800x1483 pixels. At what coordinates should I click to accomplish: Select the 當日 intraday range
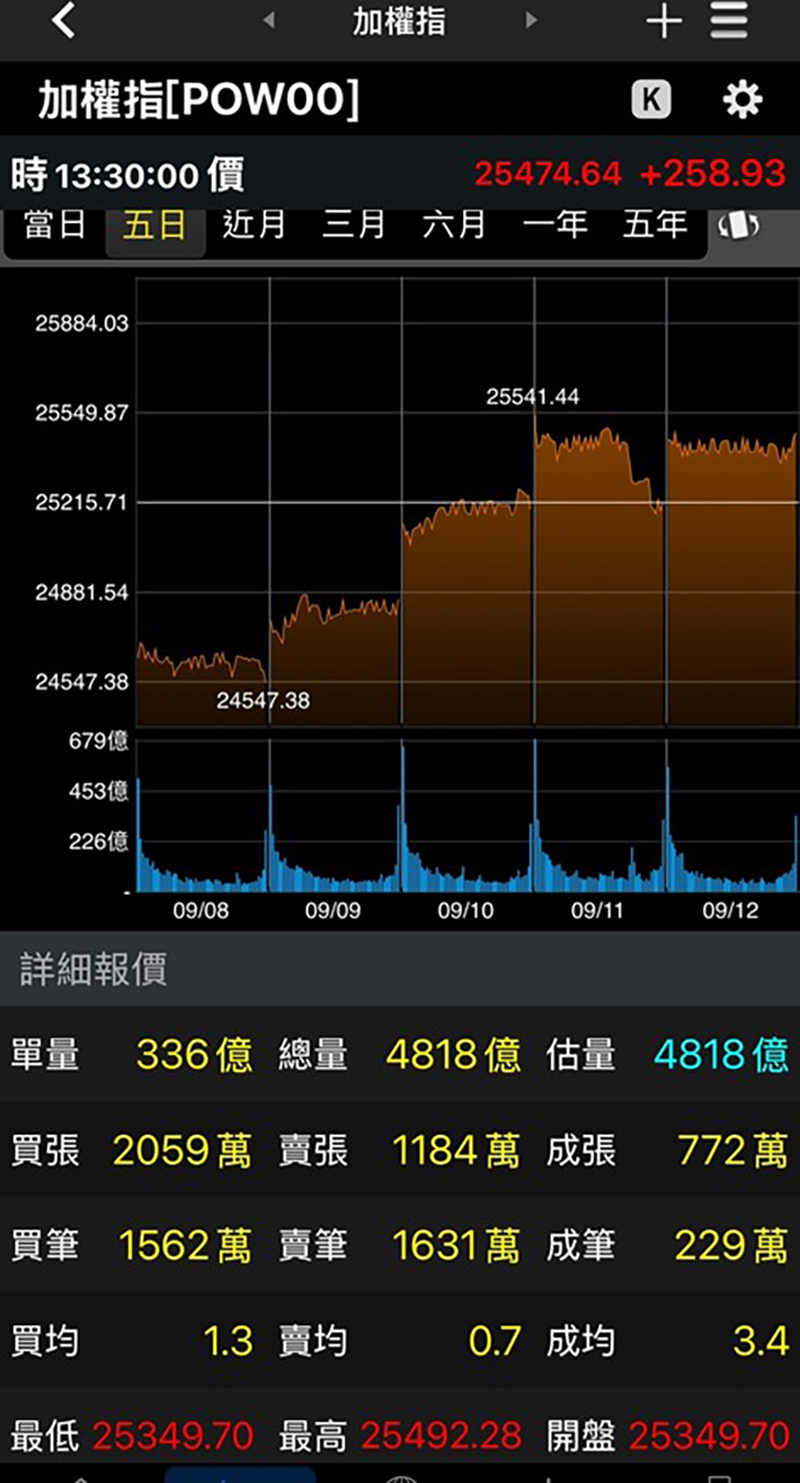[x=54, y=225]
